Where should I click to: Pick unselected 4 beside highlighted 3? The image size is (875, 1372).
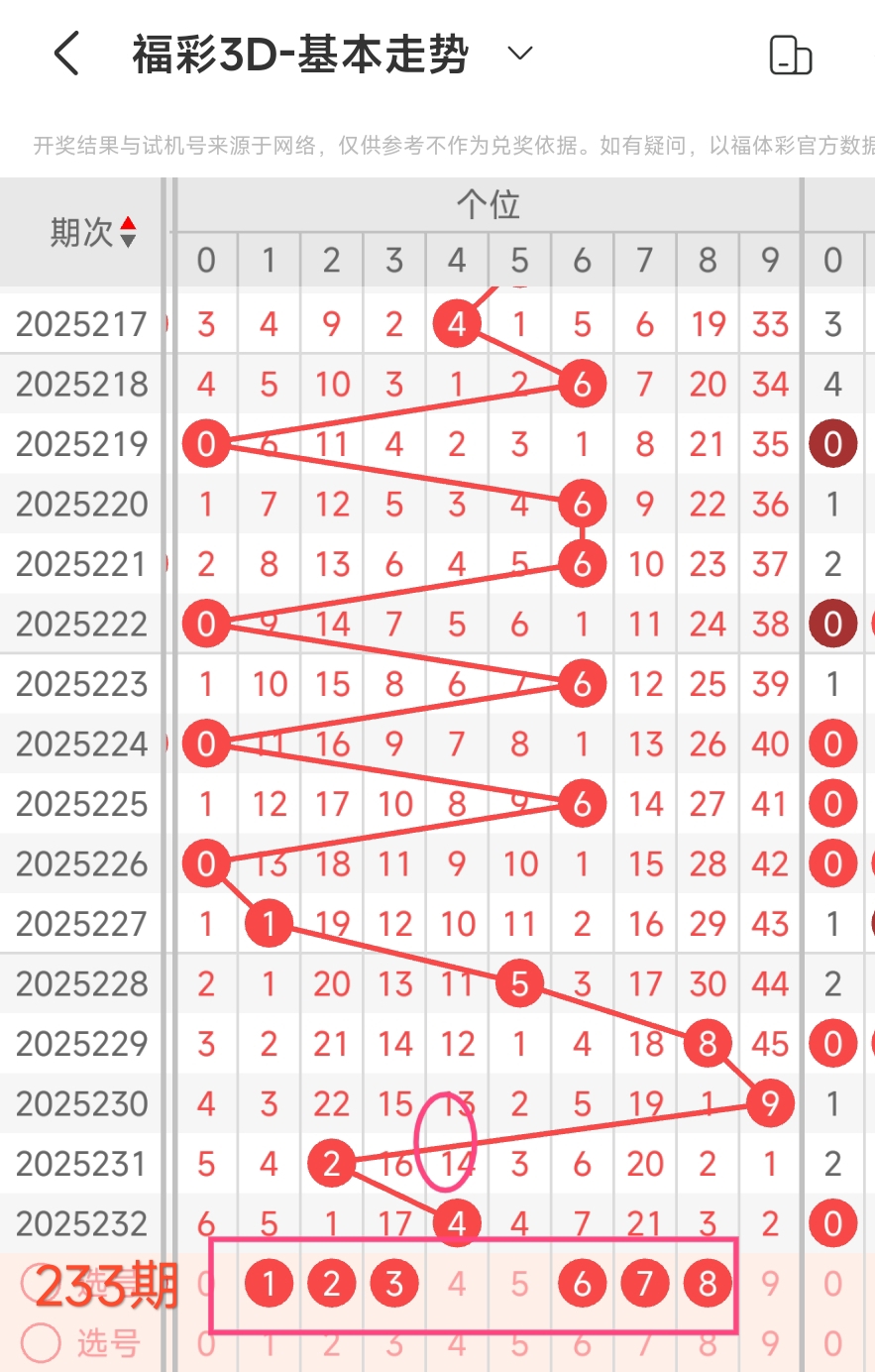[457, 1284]
